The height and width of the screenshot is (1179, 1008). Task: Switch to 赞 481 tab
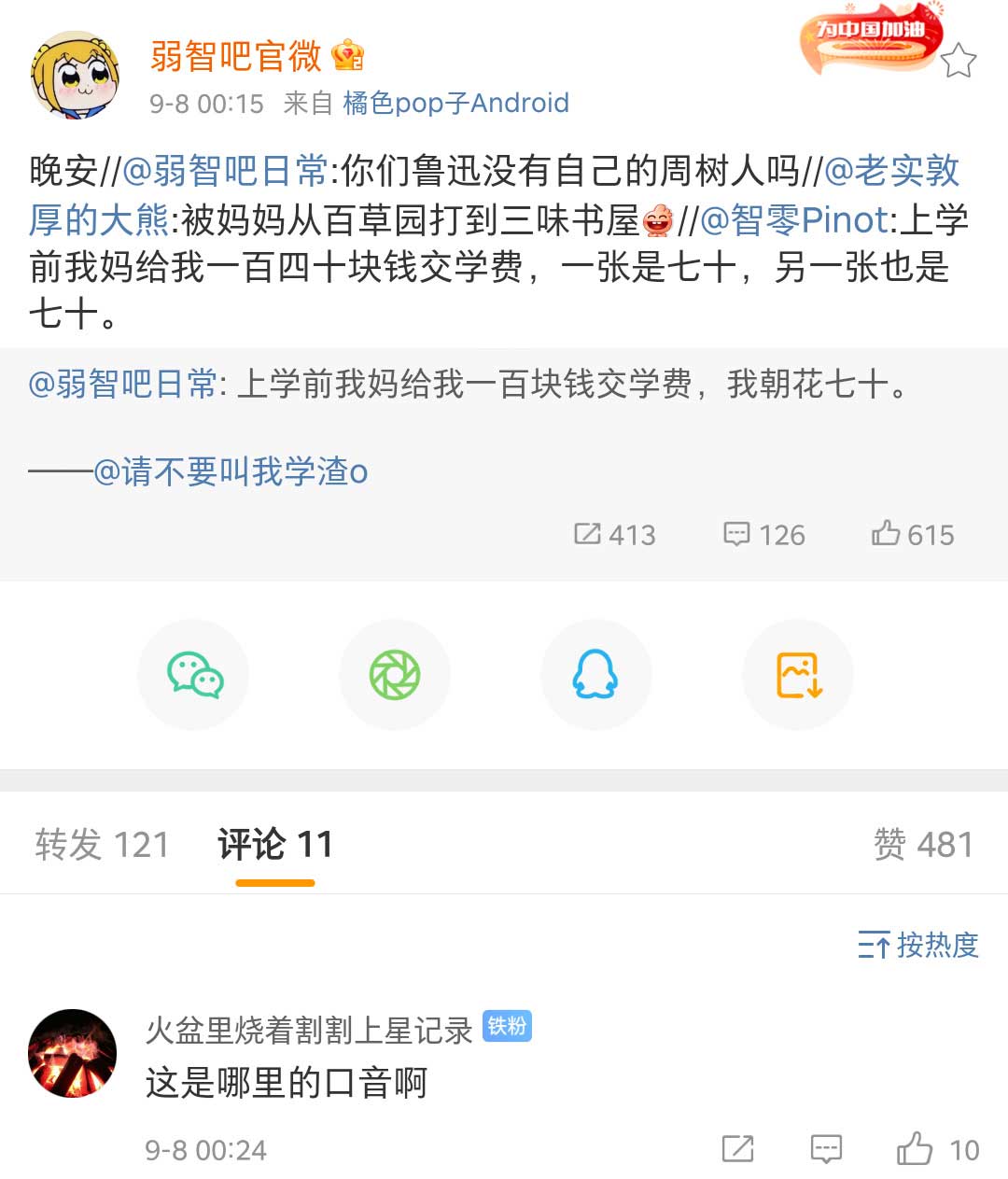(x=922, y=844)
